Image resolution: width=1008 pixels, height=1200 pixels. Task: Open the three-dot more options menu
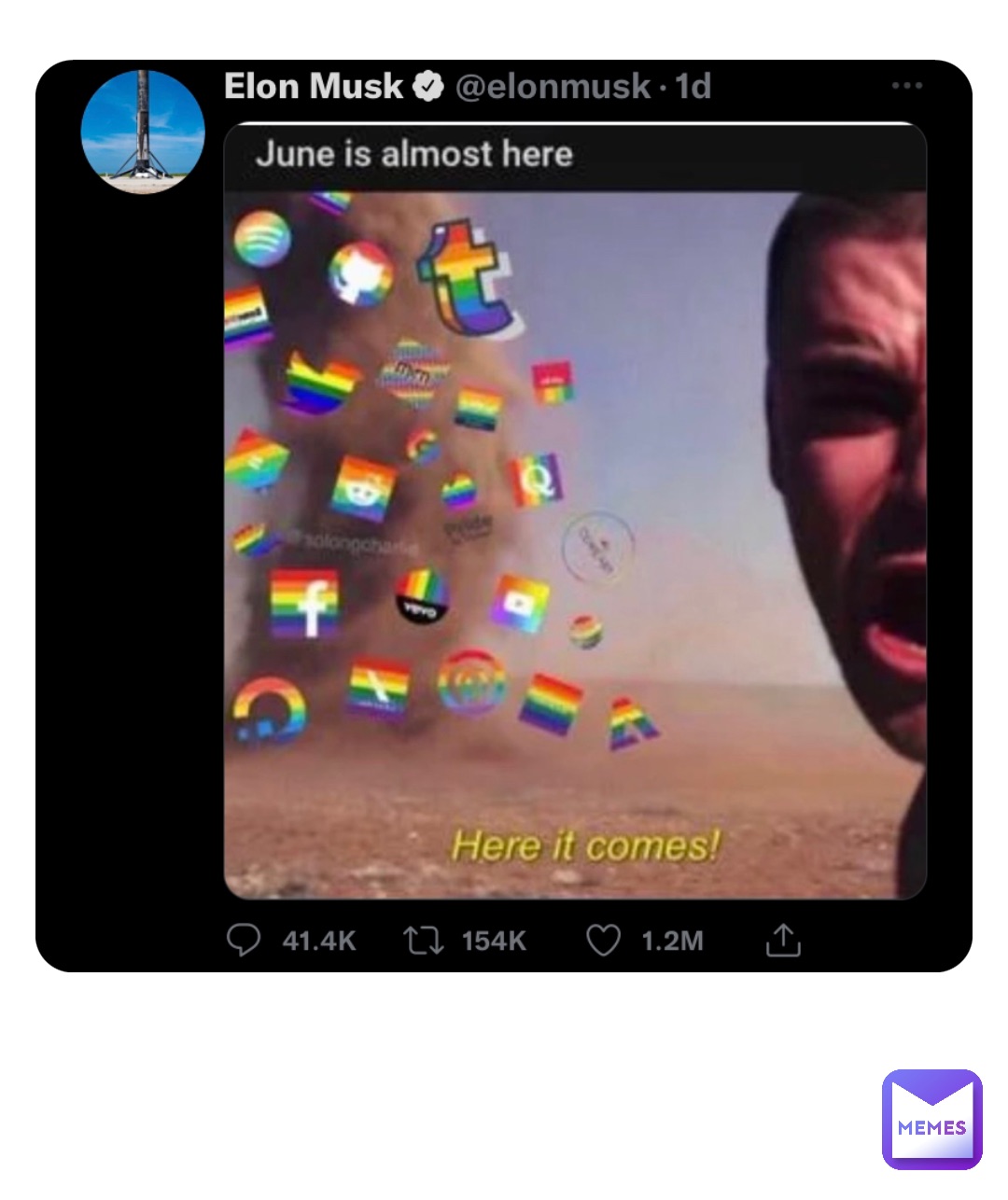(x=908, y=85)
